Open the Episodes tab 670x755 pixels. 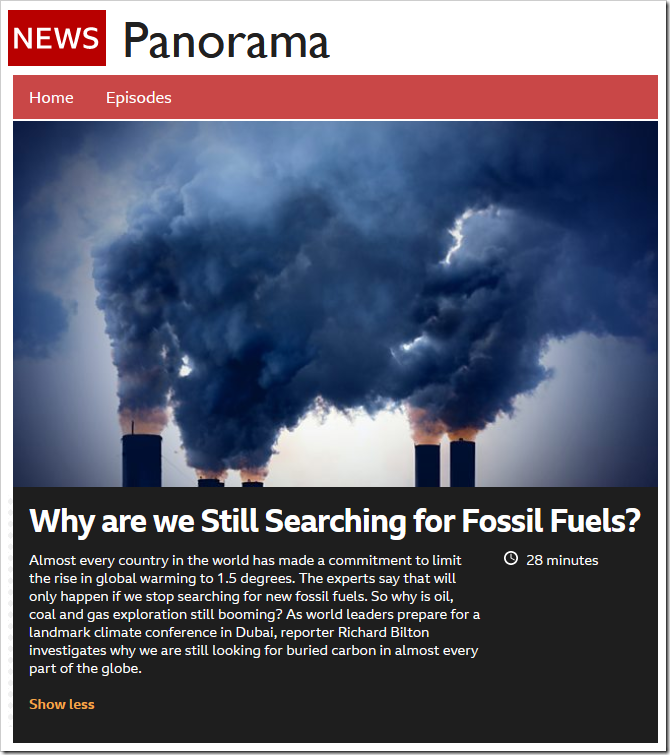[x=138, y=98]
